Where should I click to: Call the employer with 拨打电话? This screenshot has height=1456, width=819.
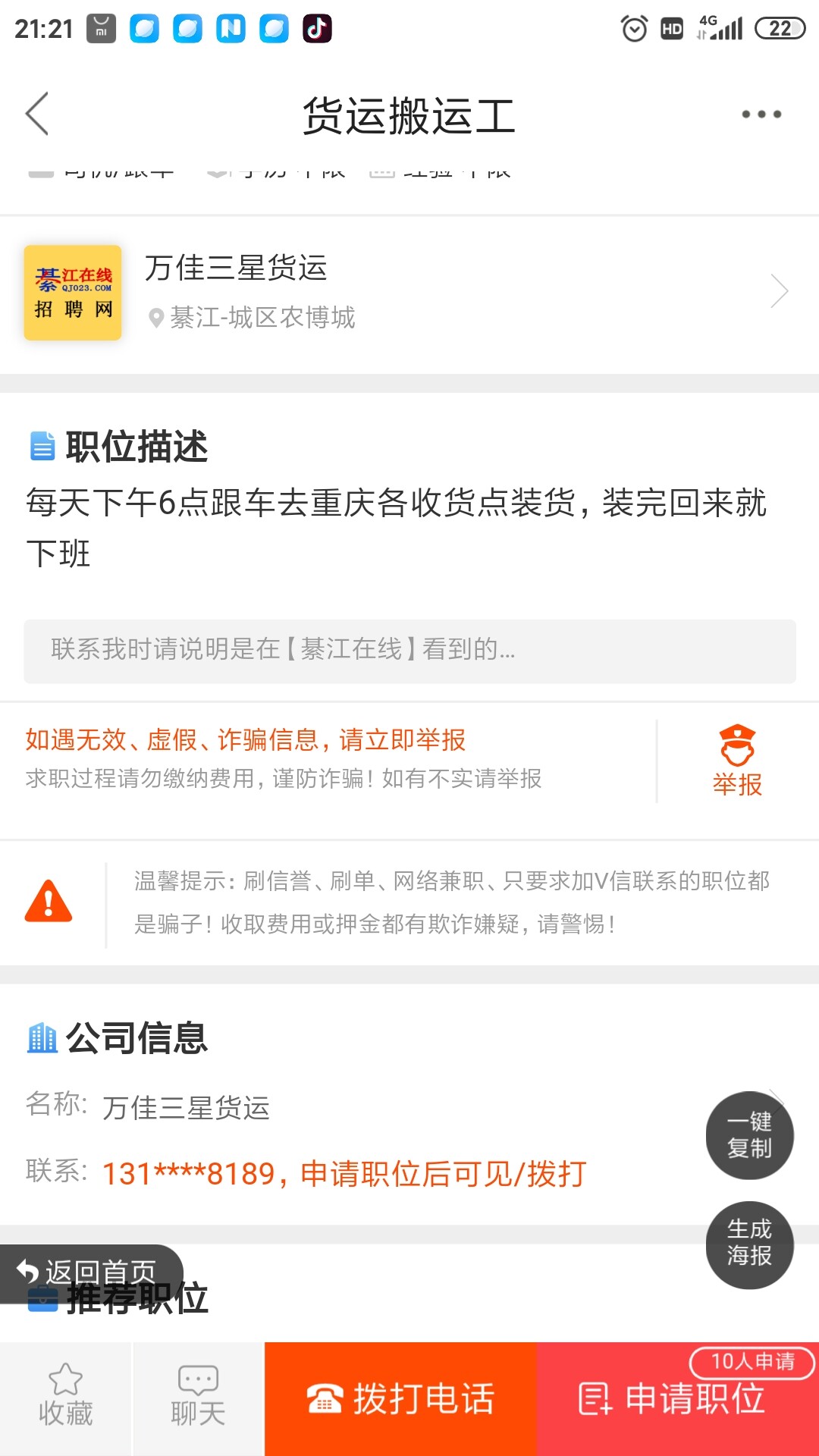pyautogui.click(x=400, y=1398)
